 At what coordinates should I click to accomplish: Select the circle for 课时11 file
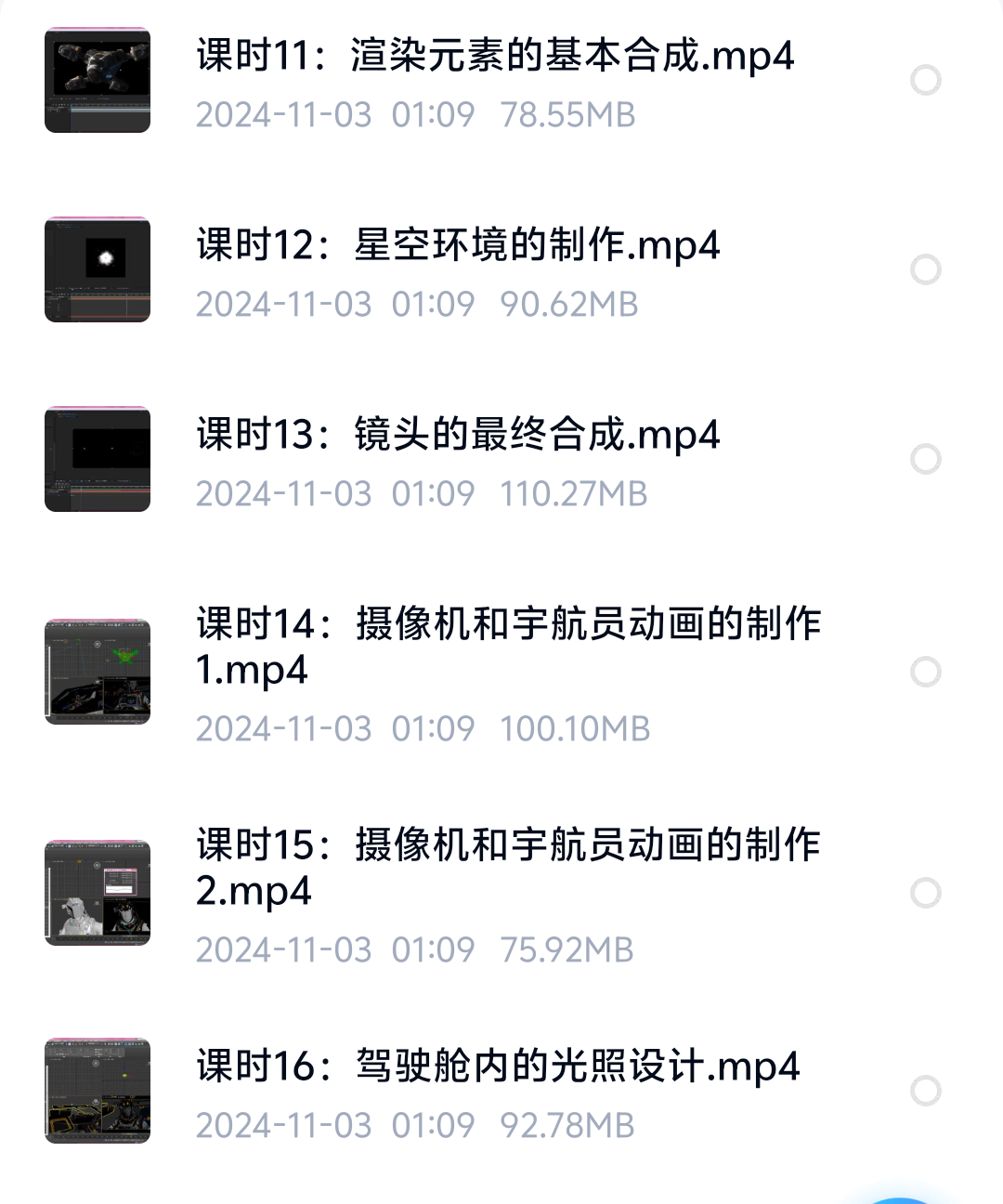(926, 80)
